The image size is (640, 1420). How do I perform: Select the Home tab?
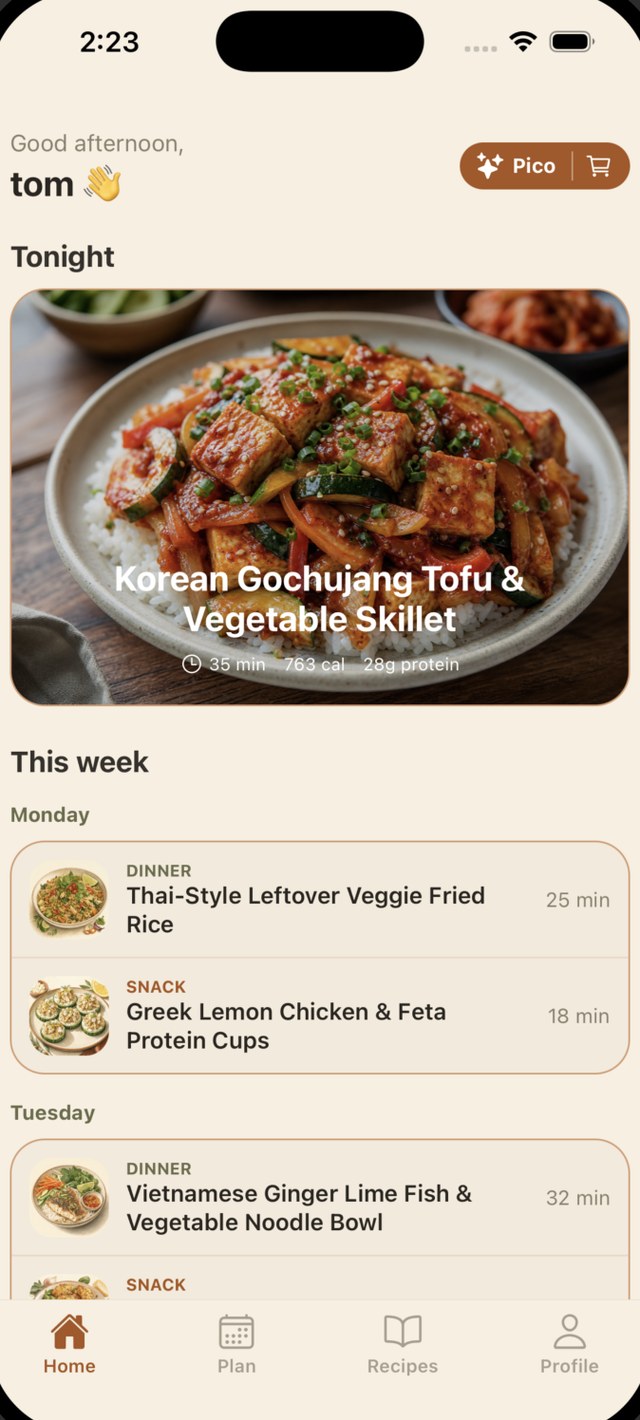pyautogui.click(x=69, y=1345)
